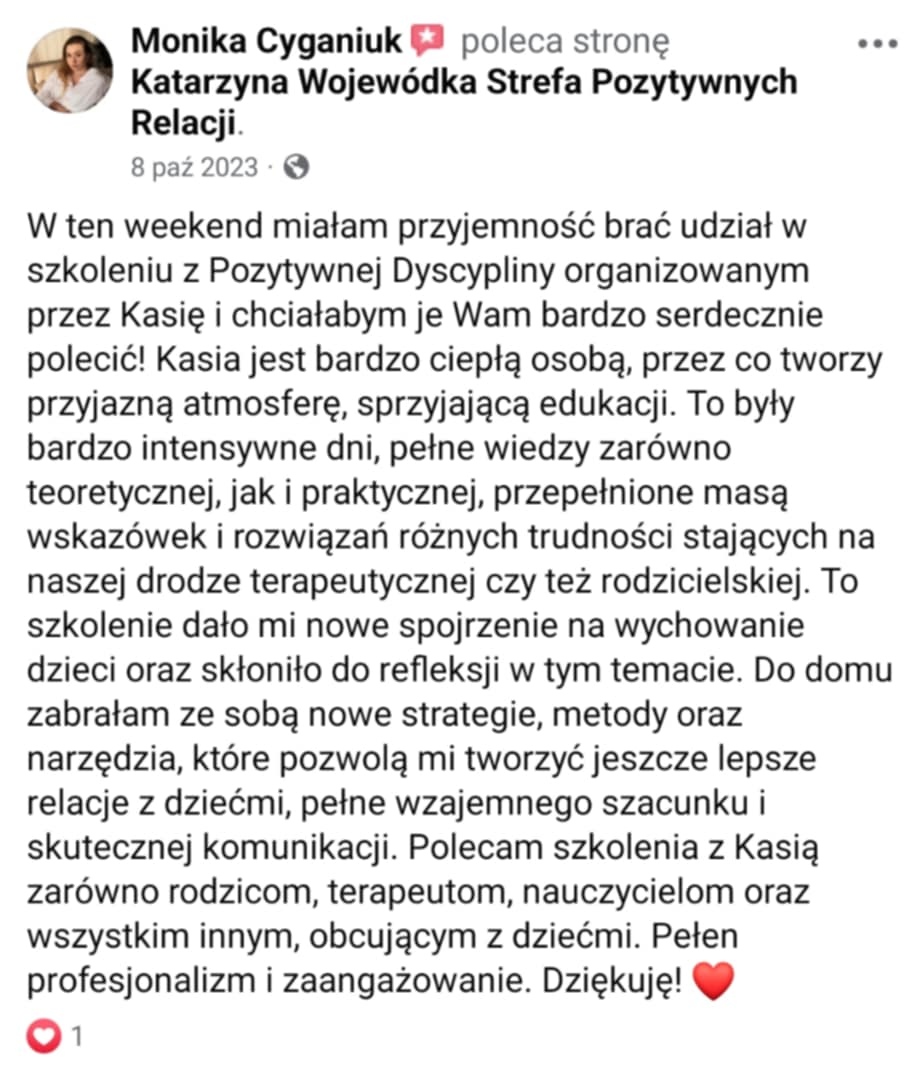Open Monika Cyganiuk's profile name link
921x1083 pixels.
[x=270, y=40]
